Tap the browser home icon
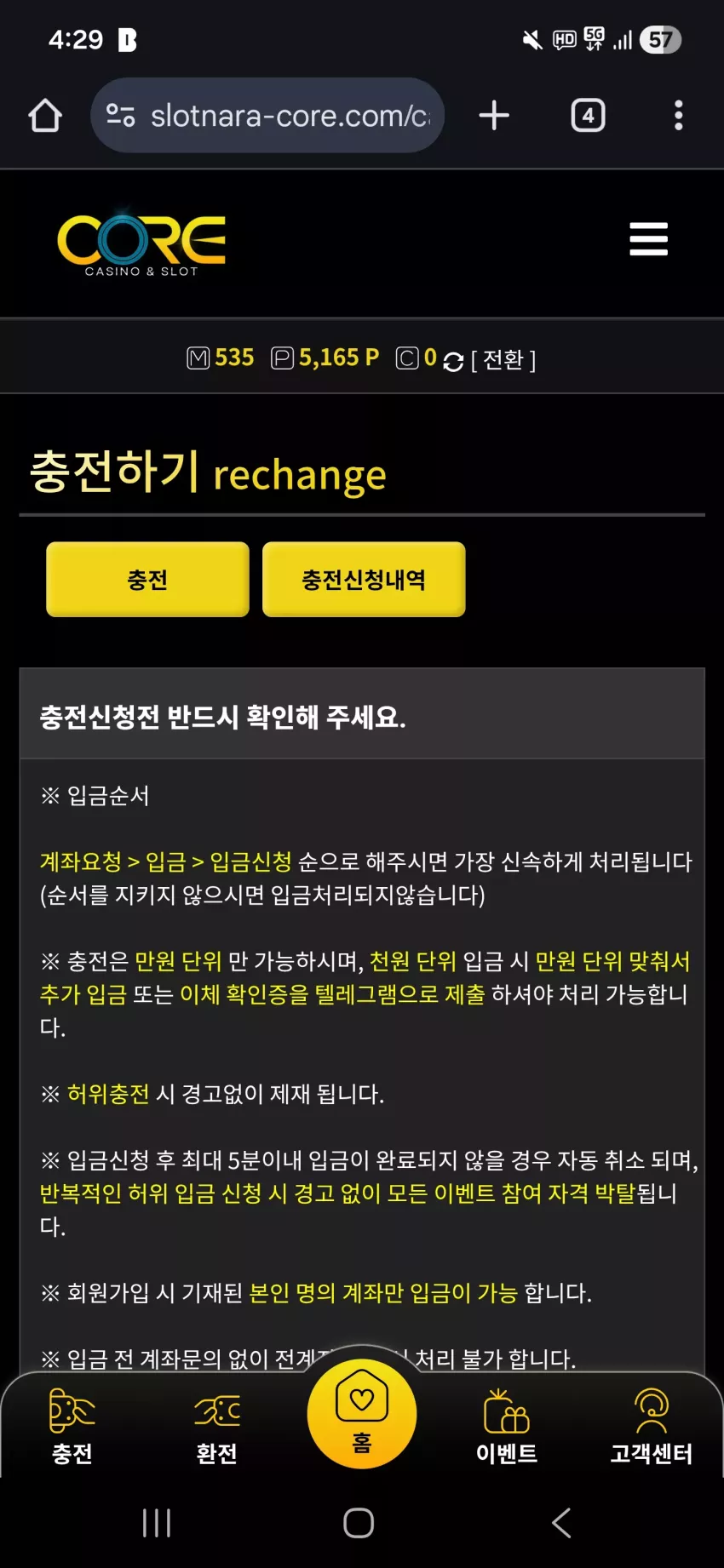 (45, 116)
